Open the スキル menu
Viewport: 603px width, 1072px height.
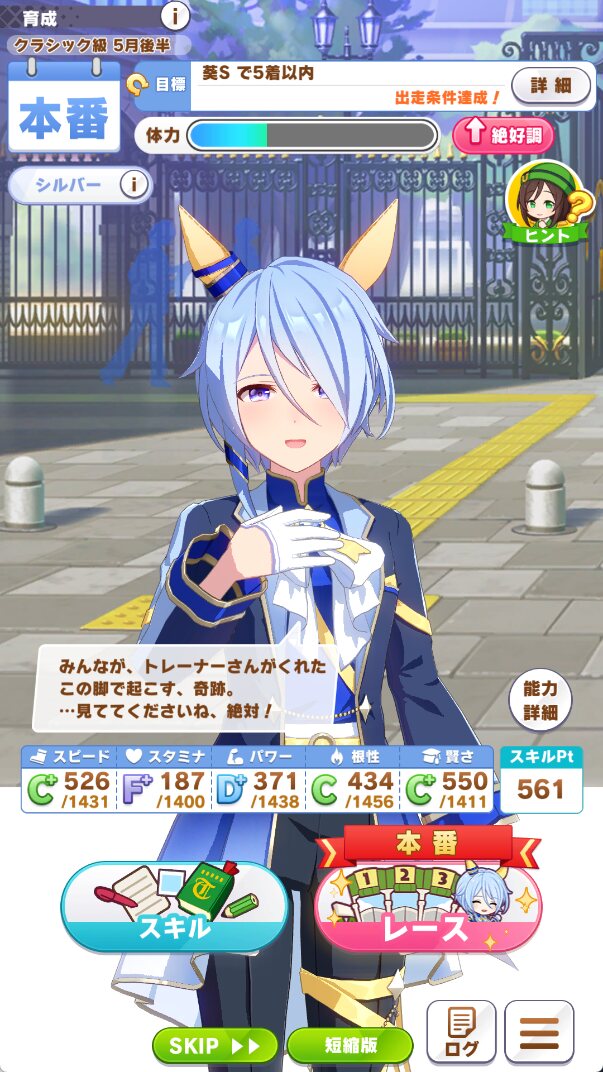pos(174,906)
